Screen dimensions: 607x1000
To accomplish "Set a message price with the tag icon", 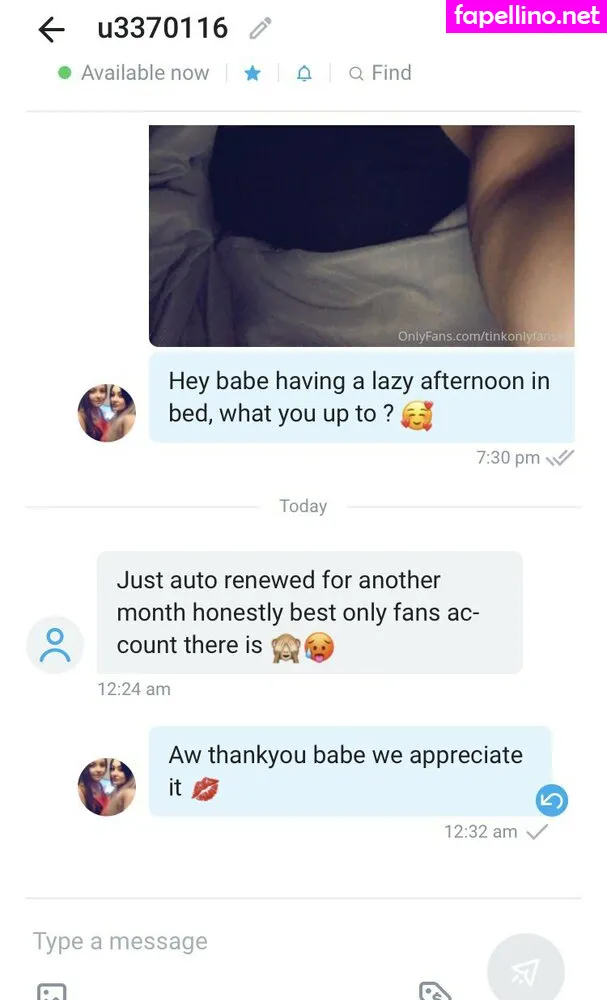I will (x=435, y=992).
